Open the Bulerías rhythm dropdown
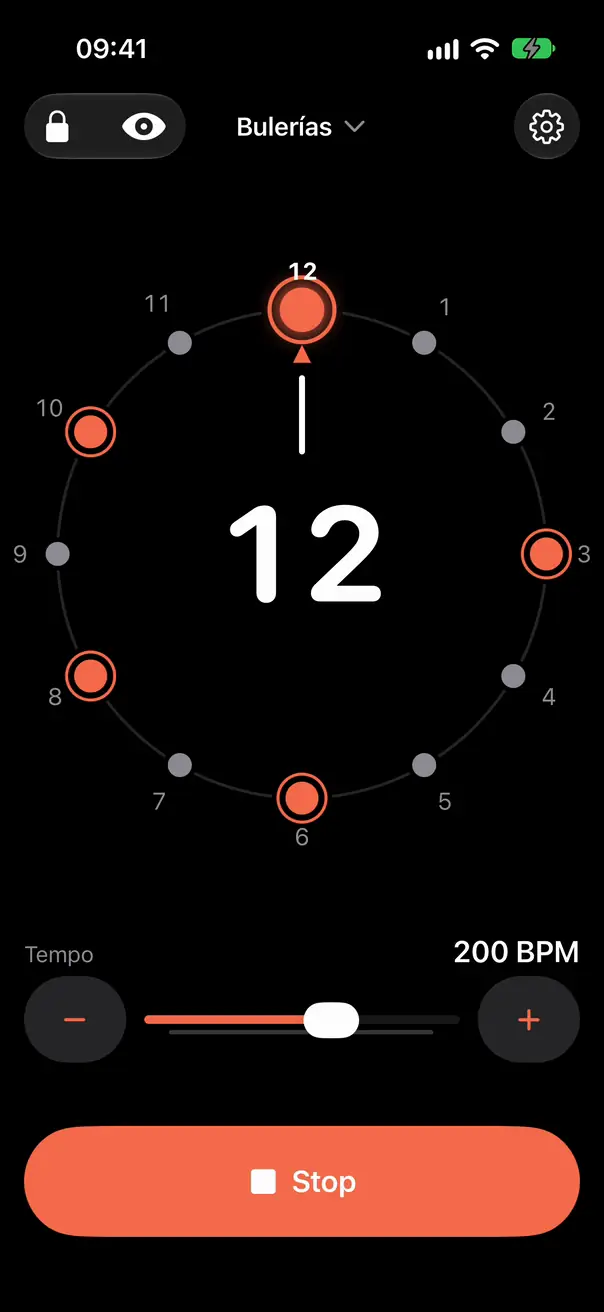 coord(301,127)
